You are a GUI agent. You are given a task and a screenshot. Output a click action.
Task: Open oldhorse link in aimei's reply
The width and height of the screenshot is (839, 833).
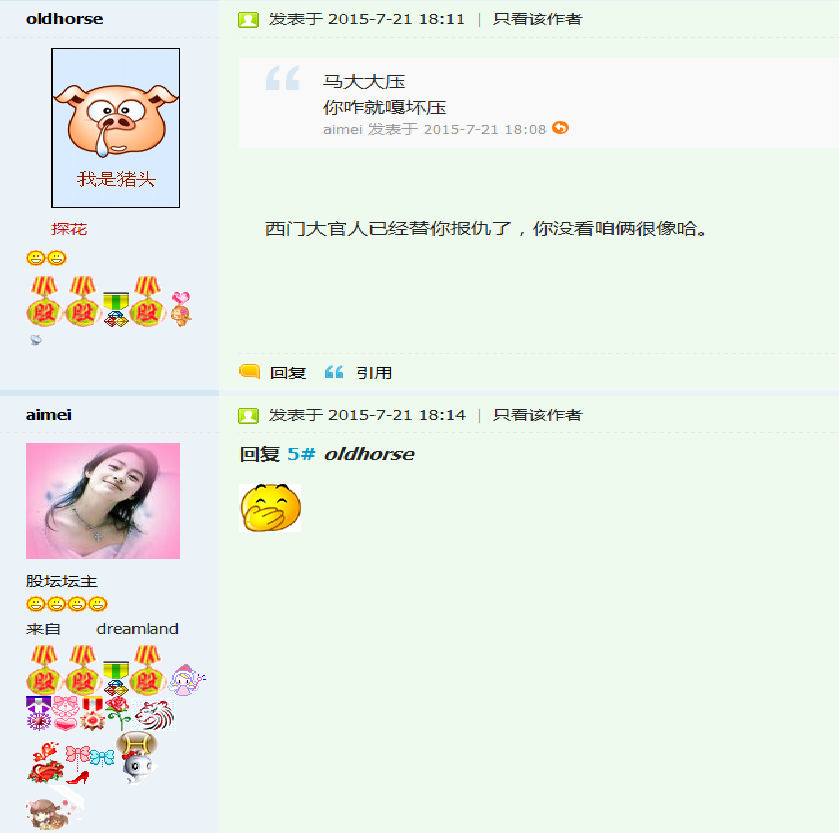(x=369, y=454)
